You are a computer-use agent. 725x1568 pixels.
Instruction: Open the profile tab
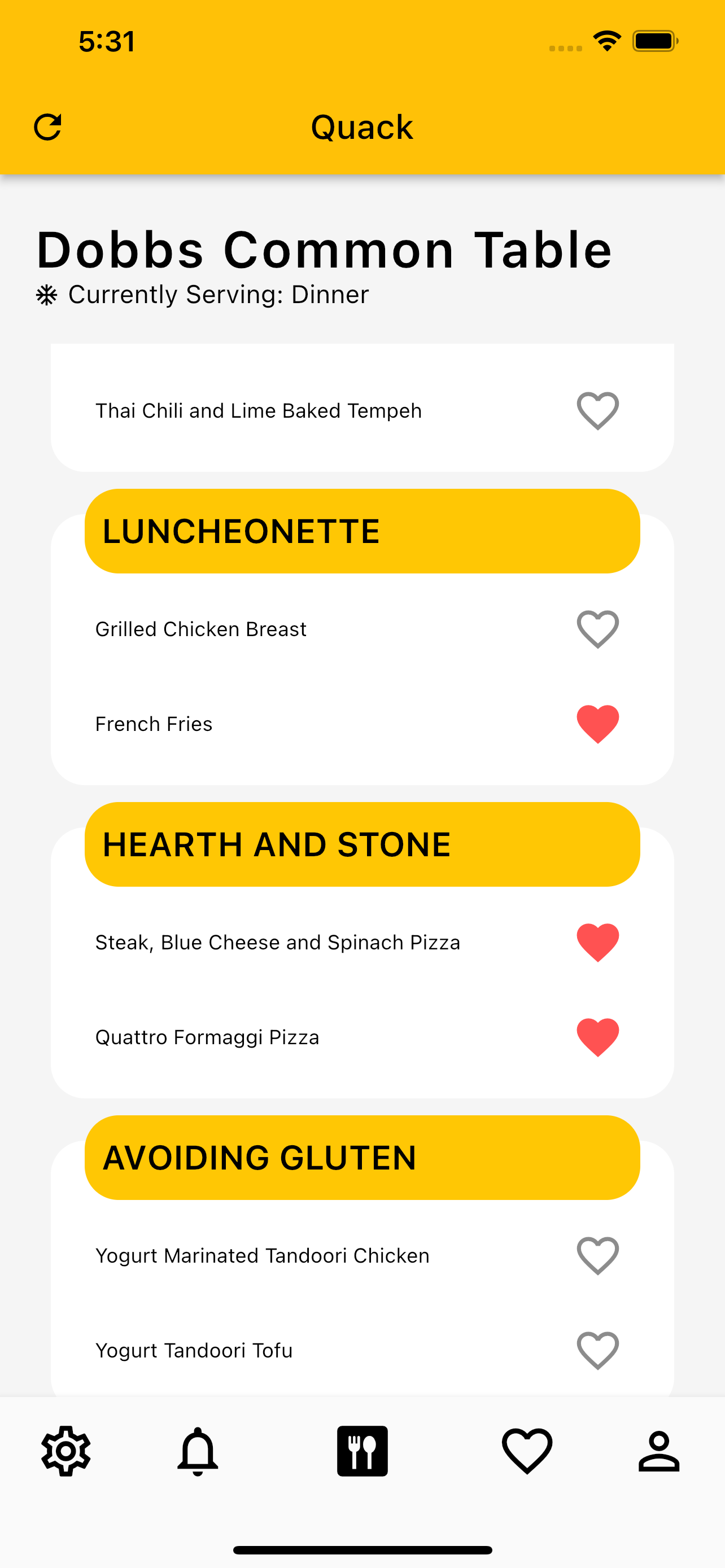pyautogui.click(x=658, y=1451)
